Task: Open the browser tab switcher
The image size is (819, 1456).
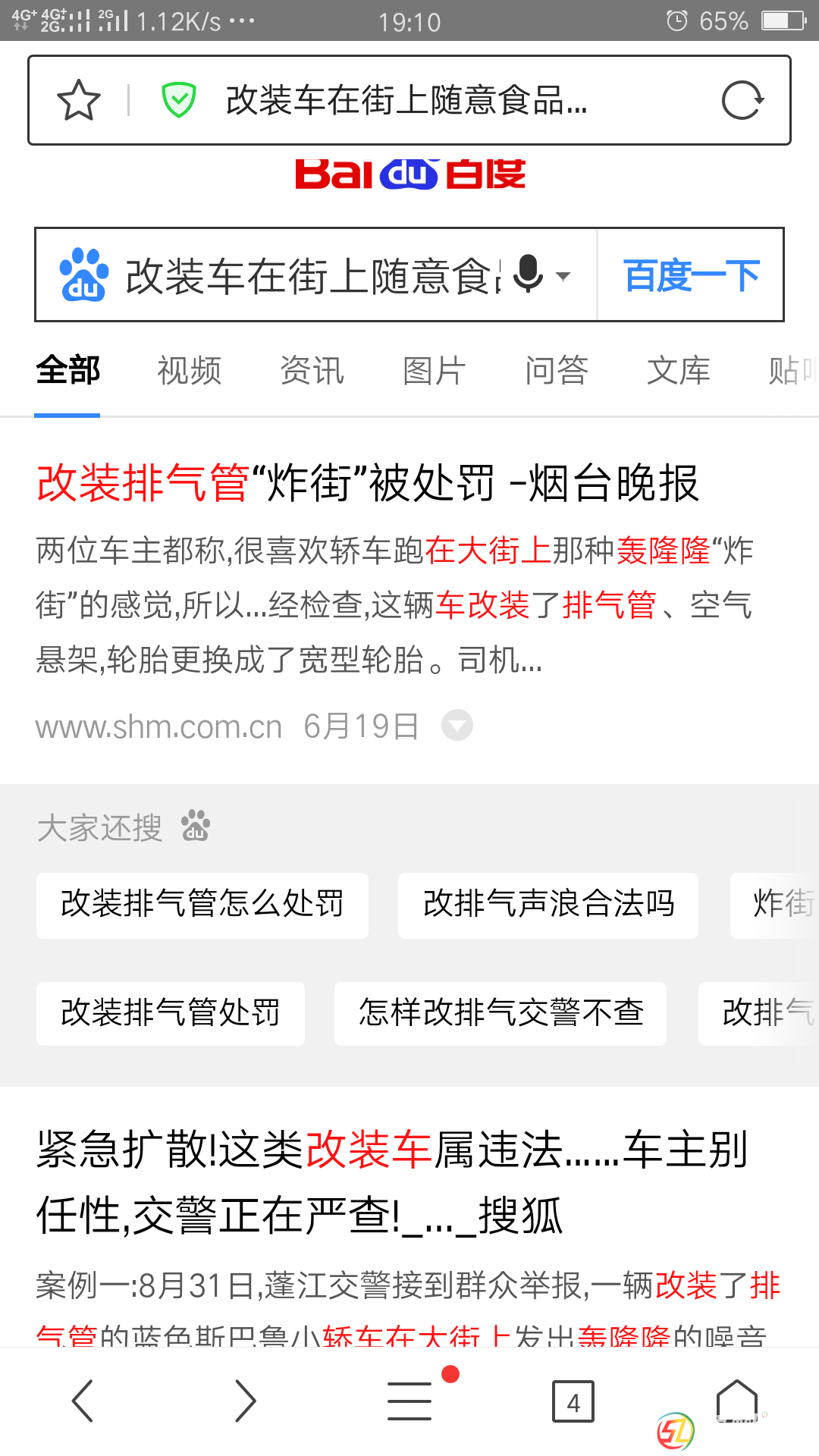Action: point(573,1402)
